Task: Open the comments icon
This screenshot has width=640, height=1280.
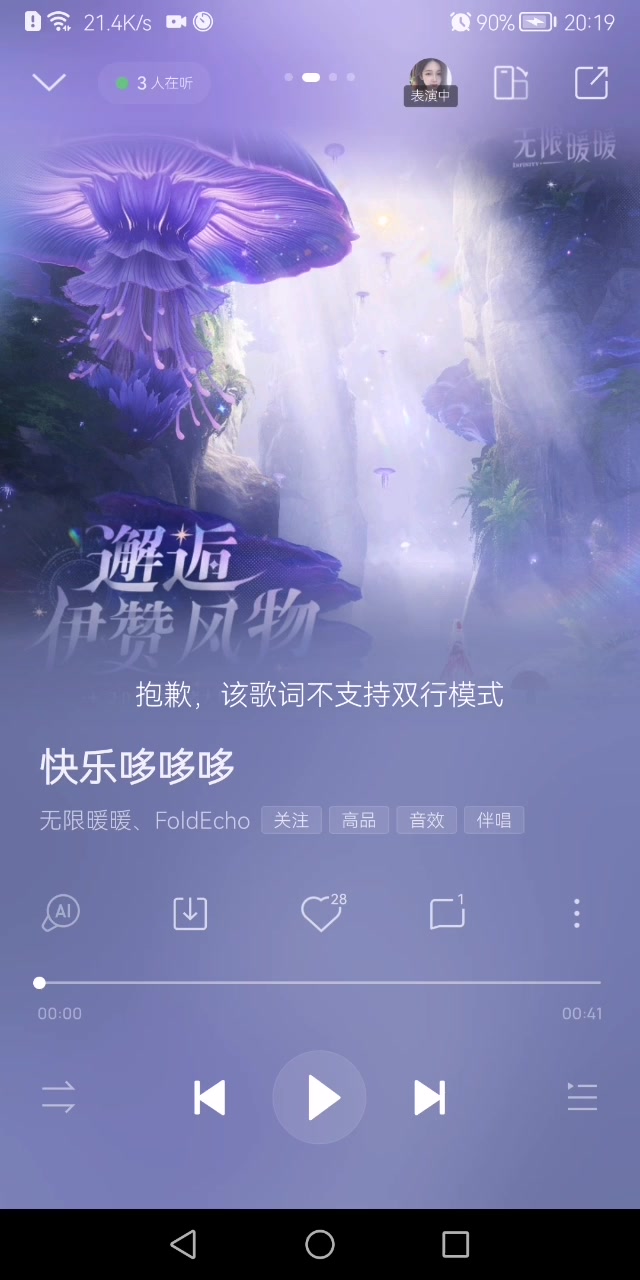Action: pos(446,913)
